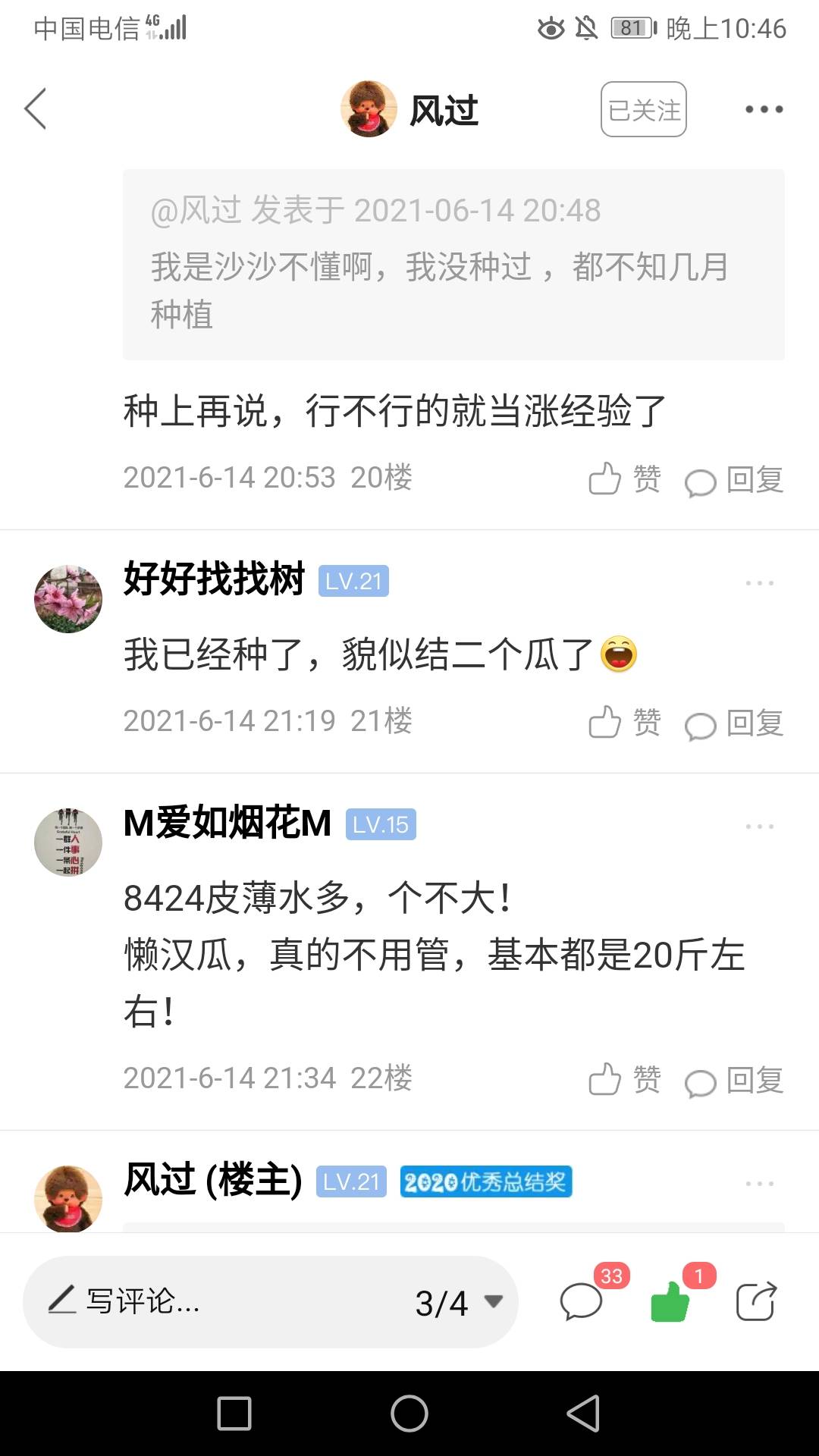Open the comments icon showing 33

[x=582, y=1302]
